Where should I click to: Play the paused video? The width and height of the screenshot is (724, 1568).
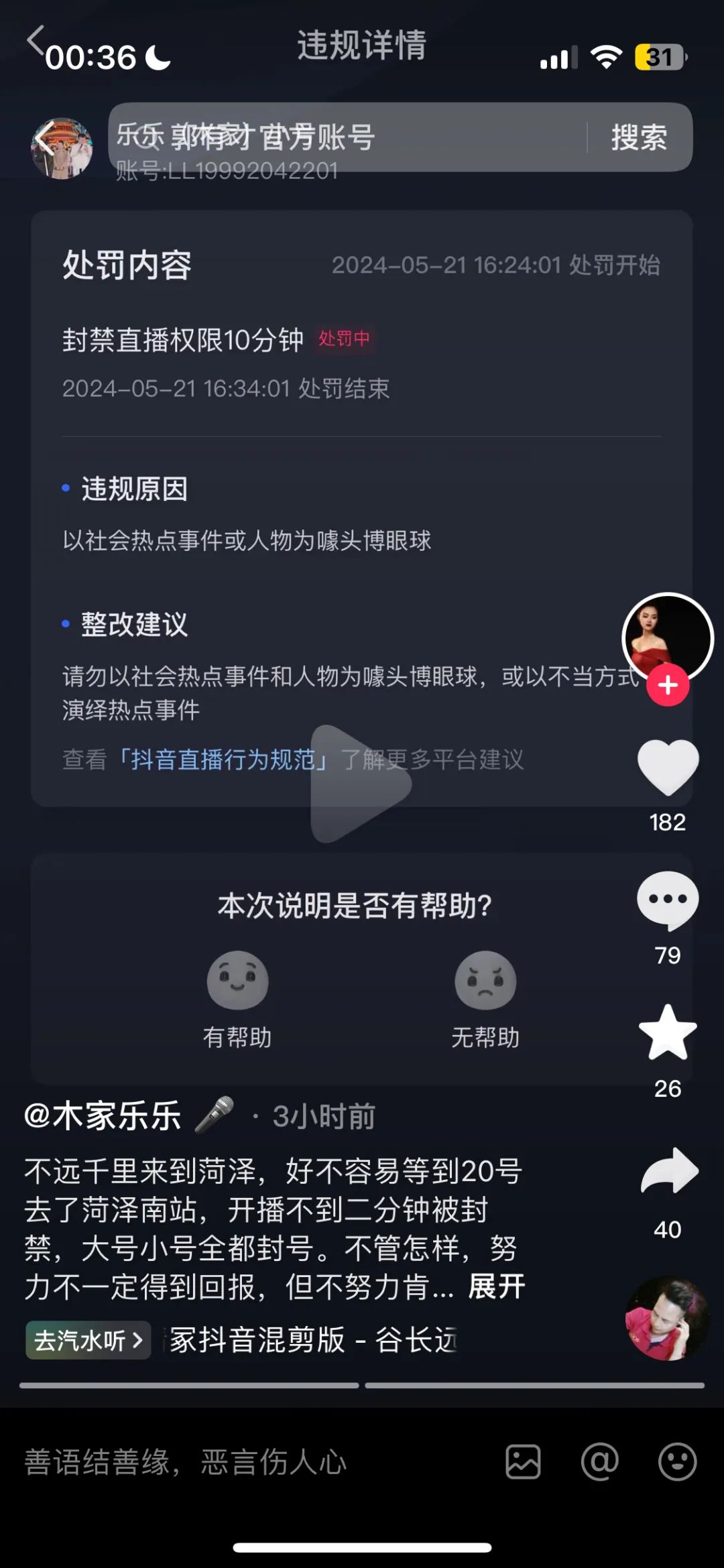point(361,784)
